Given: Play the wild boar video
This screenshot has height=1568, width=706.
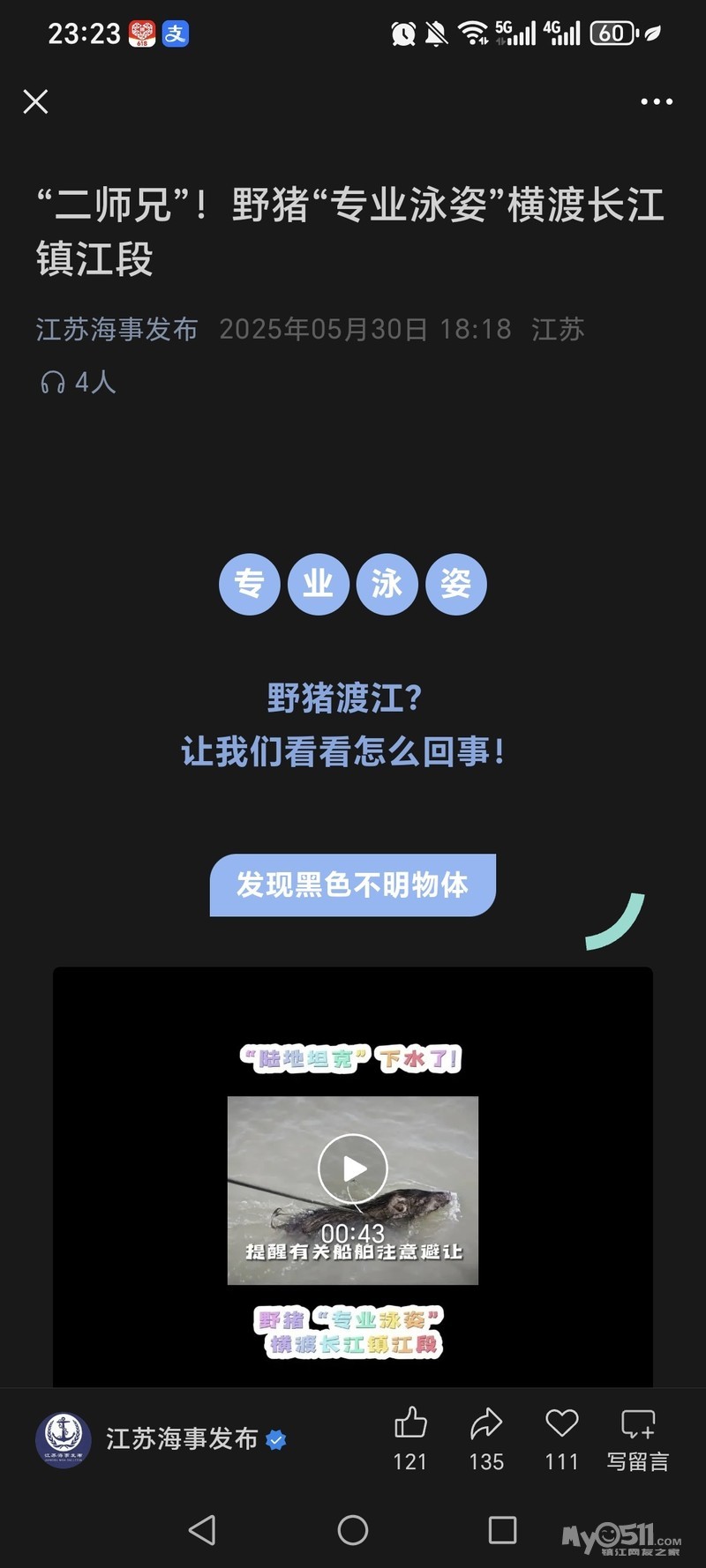Looking at the screenshot, I should [353, 1169].
